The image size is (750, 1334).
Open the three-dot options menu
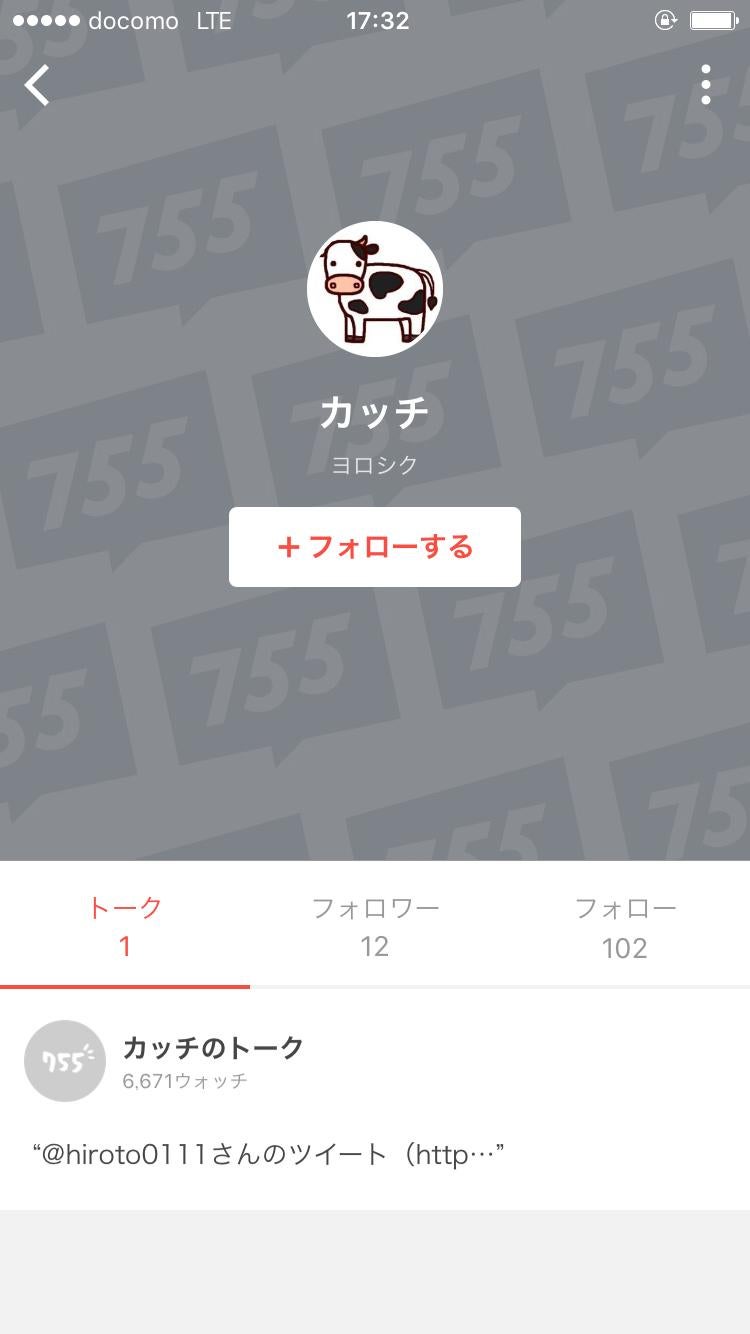(x=707, y=86)
